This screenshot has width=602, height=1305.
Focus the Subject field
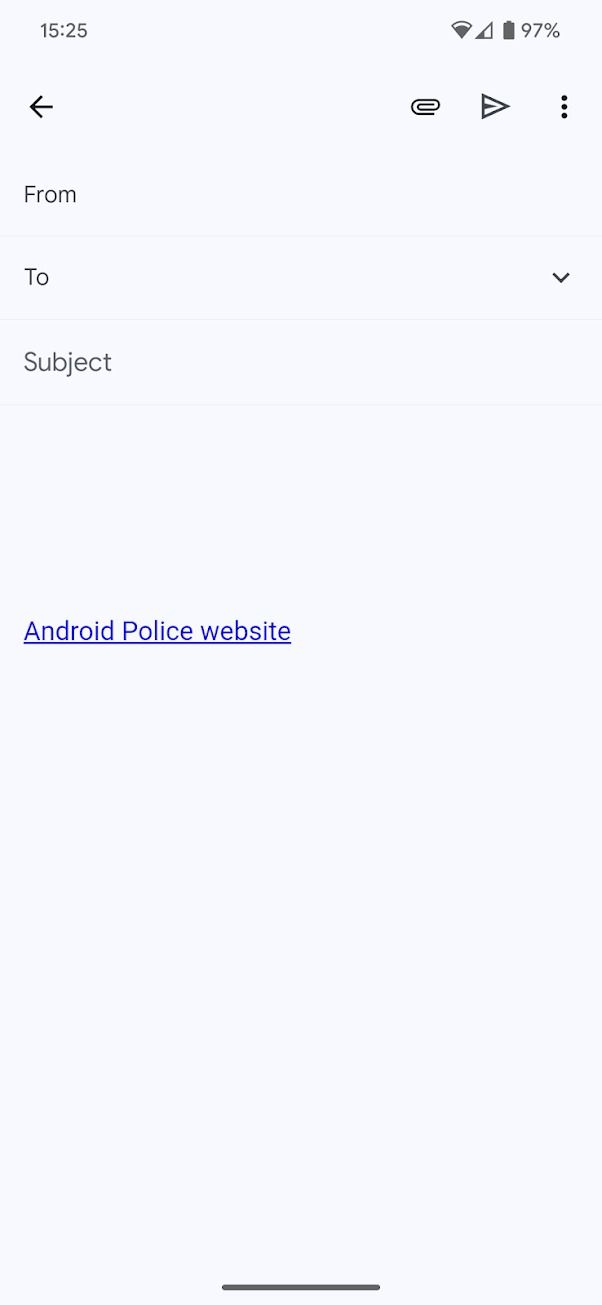tap(301, 362)
